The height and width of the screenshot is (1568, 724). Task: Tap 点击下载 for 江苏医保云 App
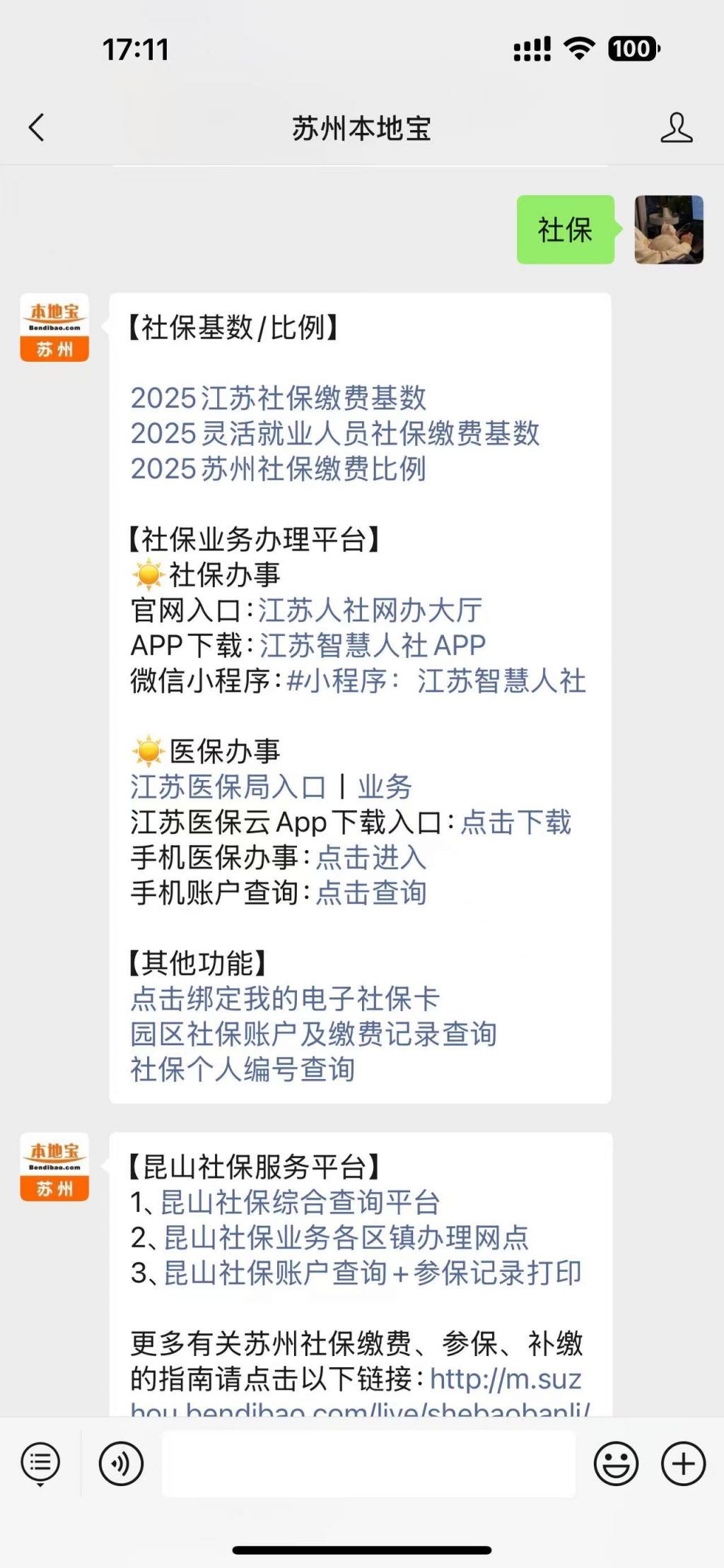point(516,822)
